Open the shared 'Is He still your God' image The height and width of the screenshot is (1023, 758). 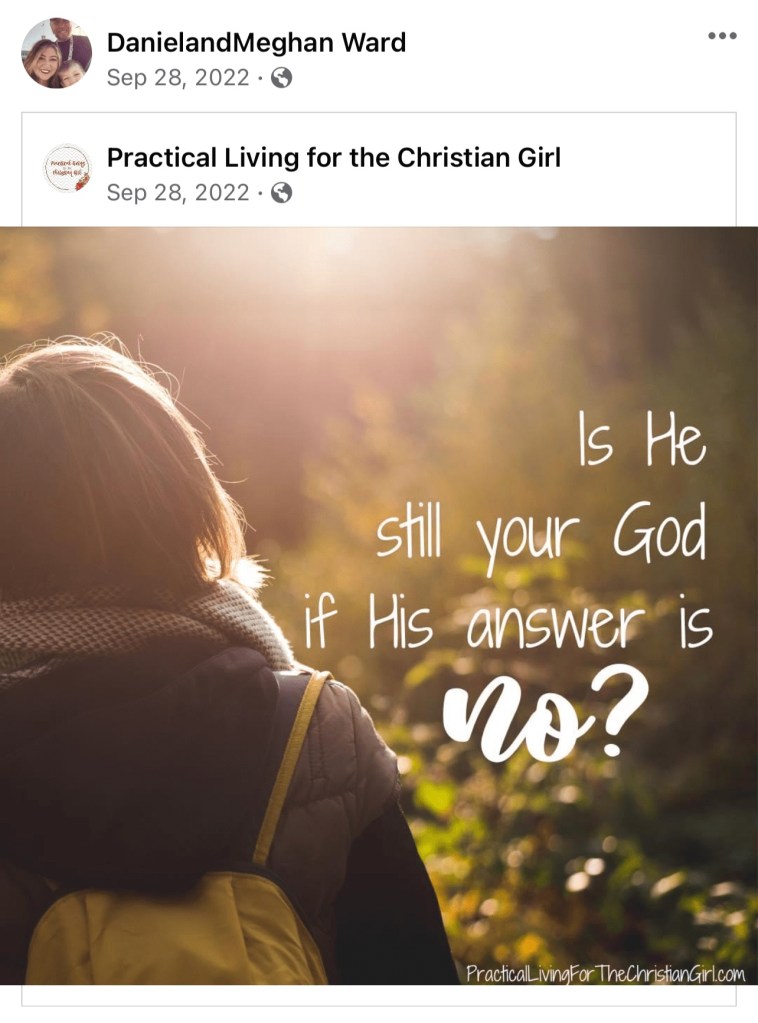coord(379,605)
